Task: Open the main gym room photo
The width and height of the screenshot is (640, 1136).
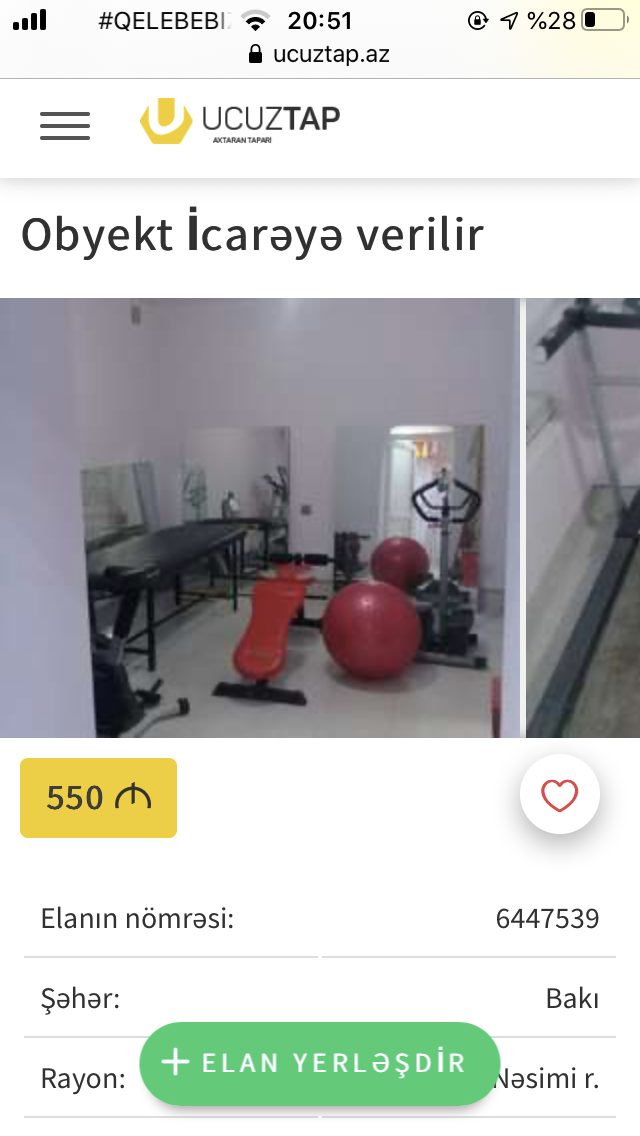Action: click(x=259, y=517)
